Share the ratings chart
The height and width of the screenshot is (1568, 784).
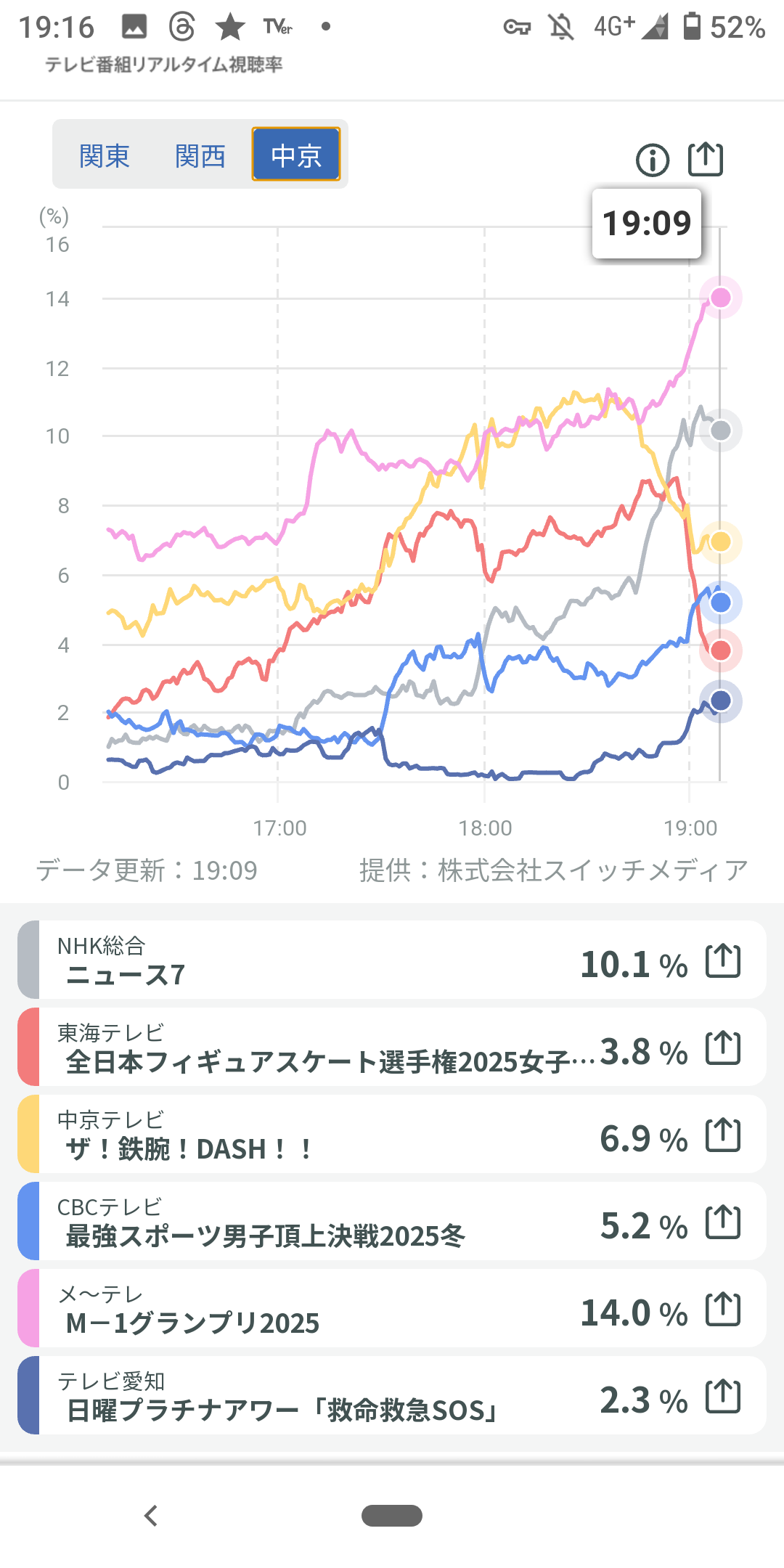point(706,159)
